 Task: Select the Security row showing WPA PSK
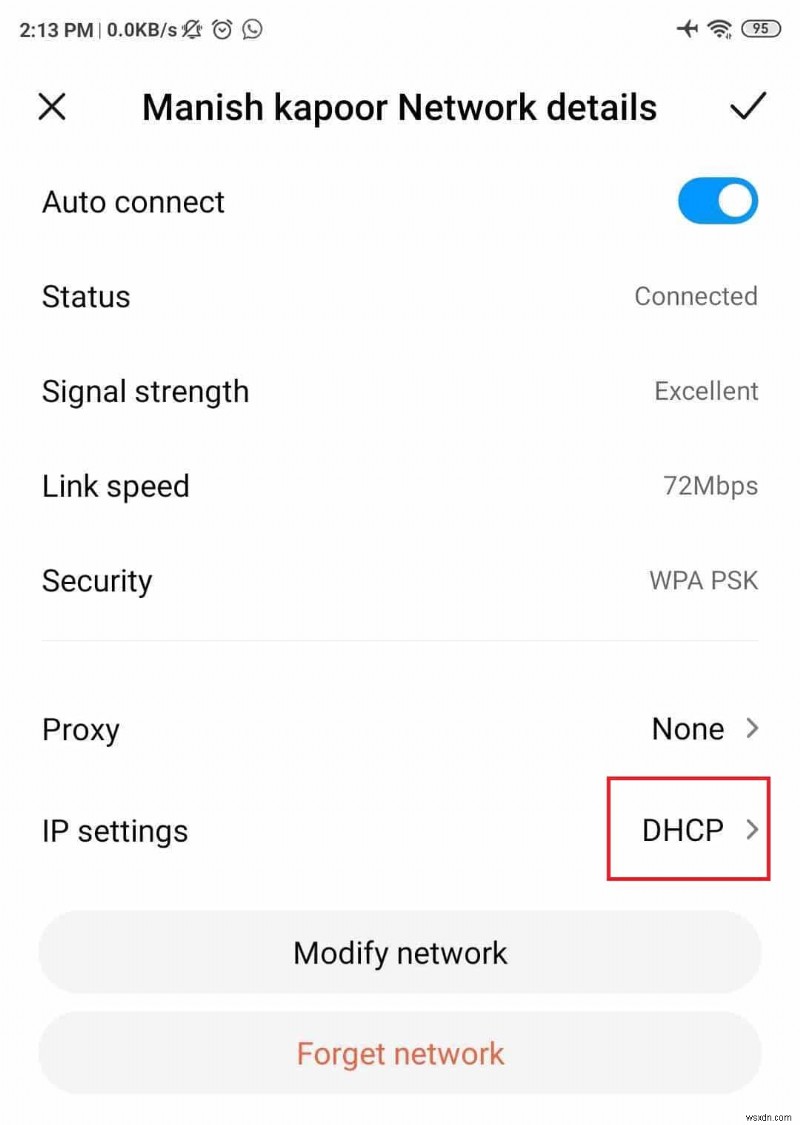click(x=400, y=580)
